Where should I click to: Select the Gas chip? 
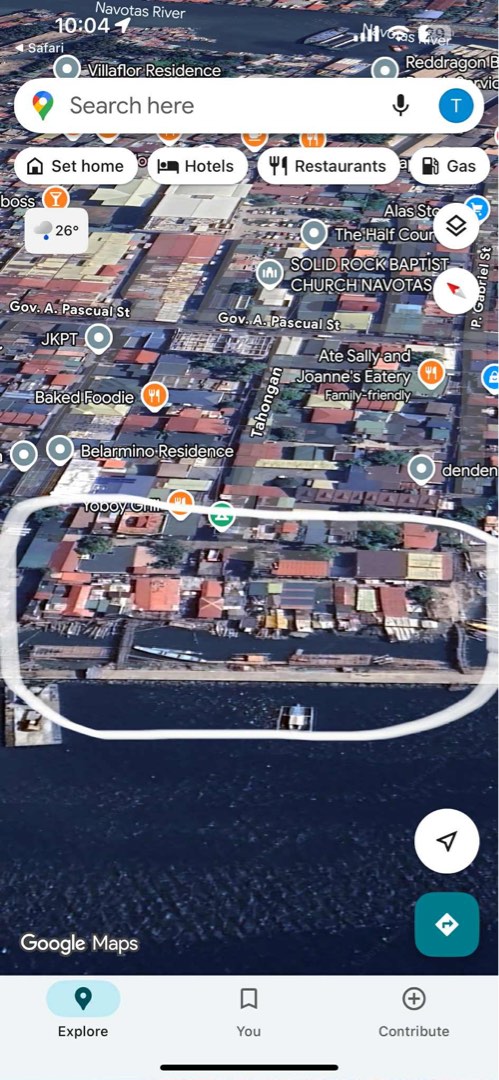click(449, 166)
